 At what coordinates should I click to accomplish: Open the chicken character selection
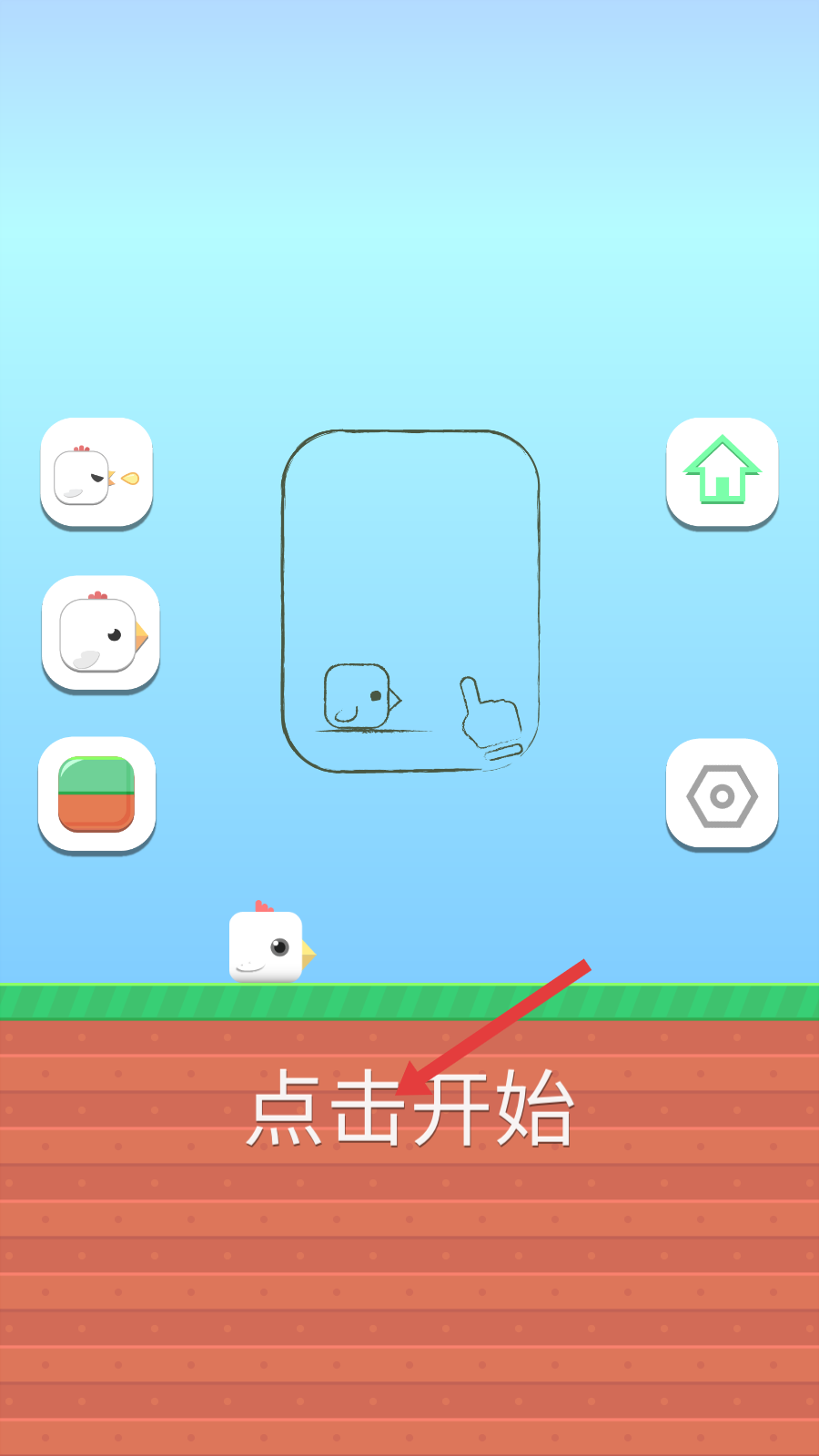pyautogui.click(x=100, y=633)
